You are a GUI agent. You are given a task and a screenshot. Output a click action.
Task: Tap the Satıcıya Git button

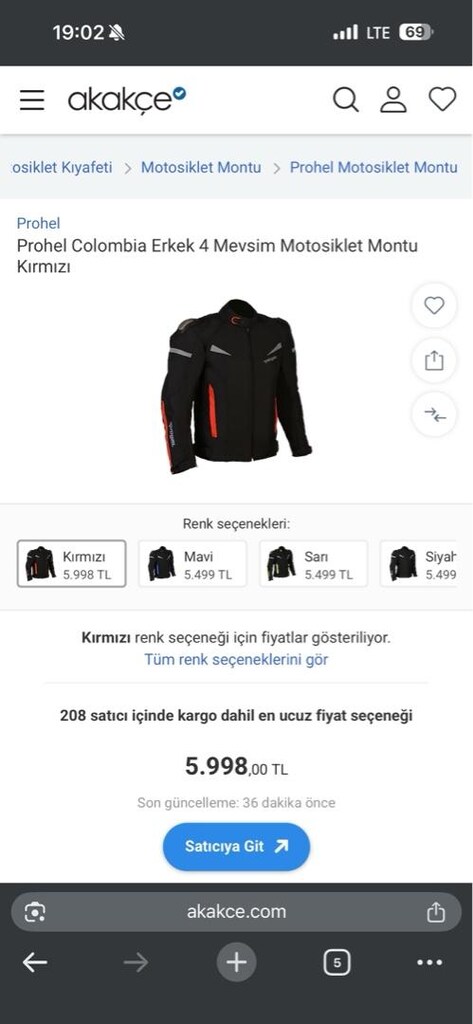coord(236,846)
